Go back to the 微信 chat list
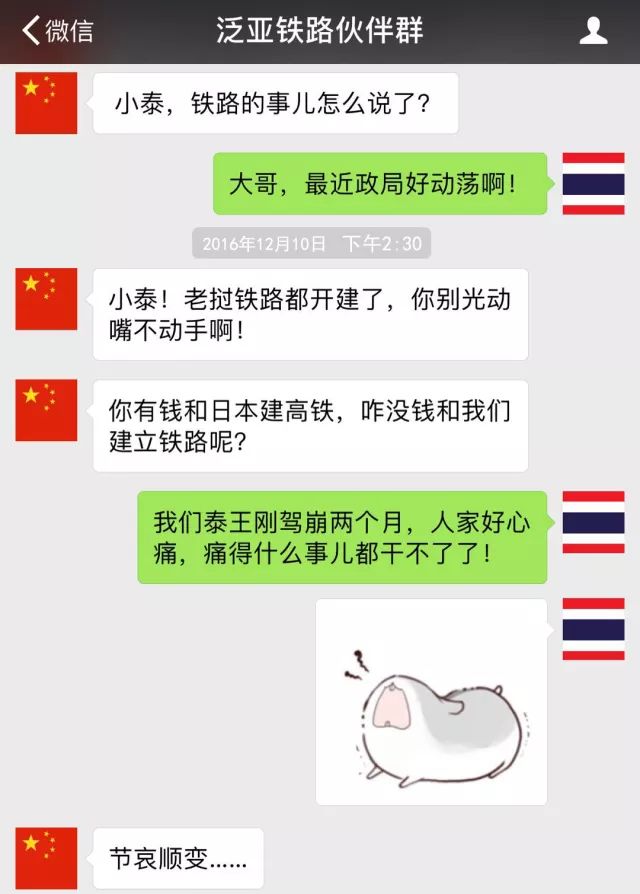640x894 pixels. coord(57,31)
